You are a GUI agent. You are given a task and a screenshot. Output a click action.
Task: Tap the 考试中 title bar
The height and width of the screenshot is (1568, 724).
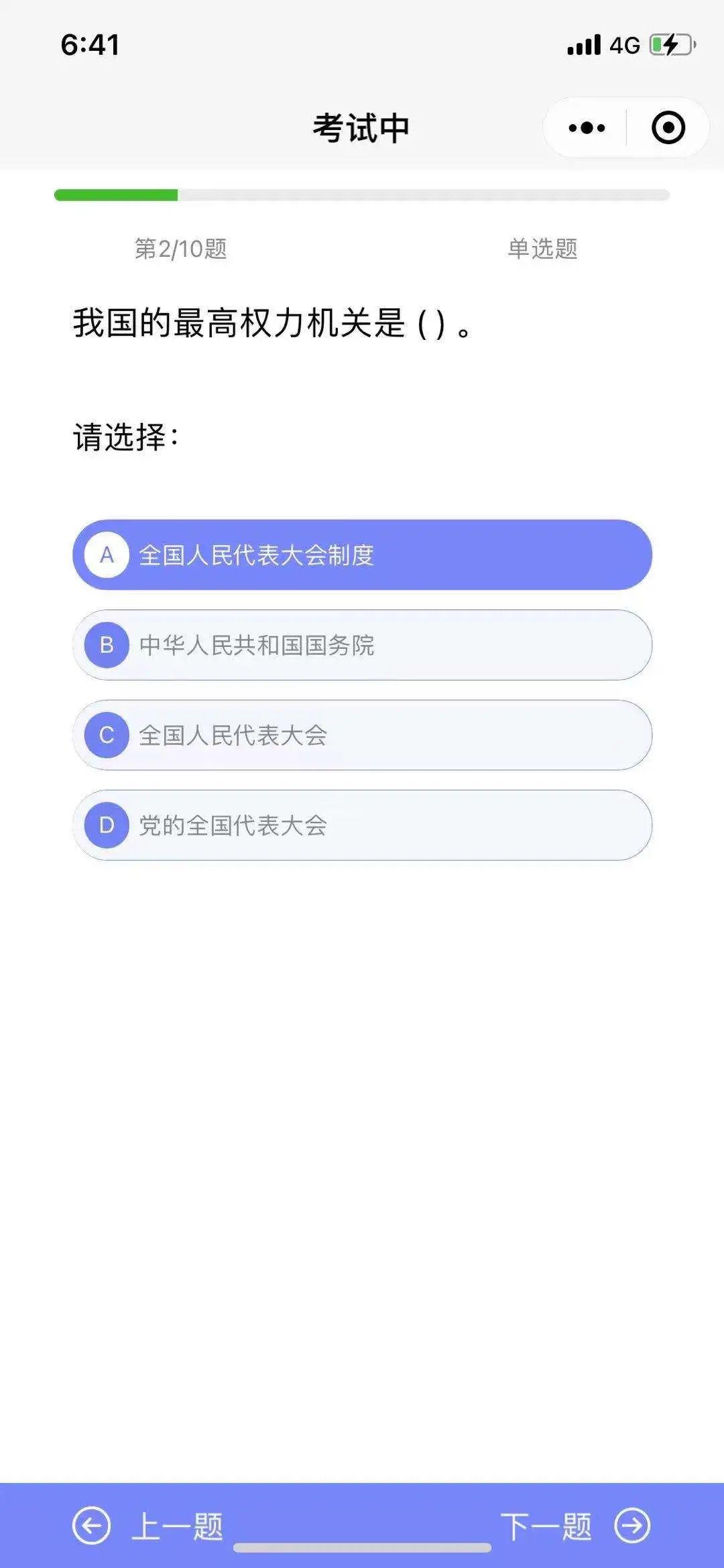point(362,127)
